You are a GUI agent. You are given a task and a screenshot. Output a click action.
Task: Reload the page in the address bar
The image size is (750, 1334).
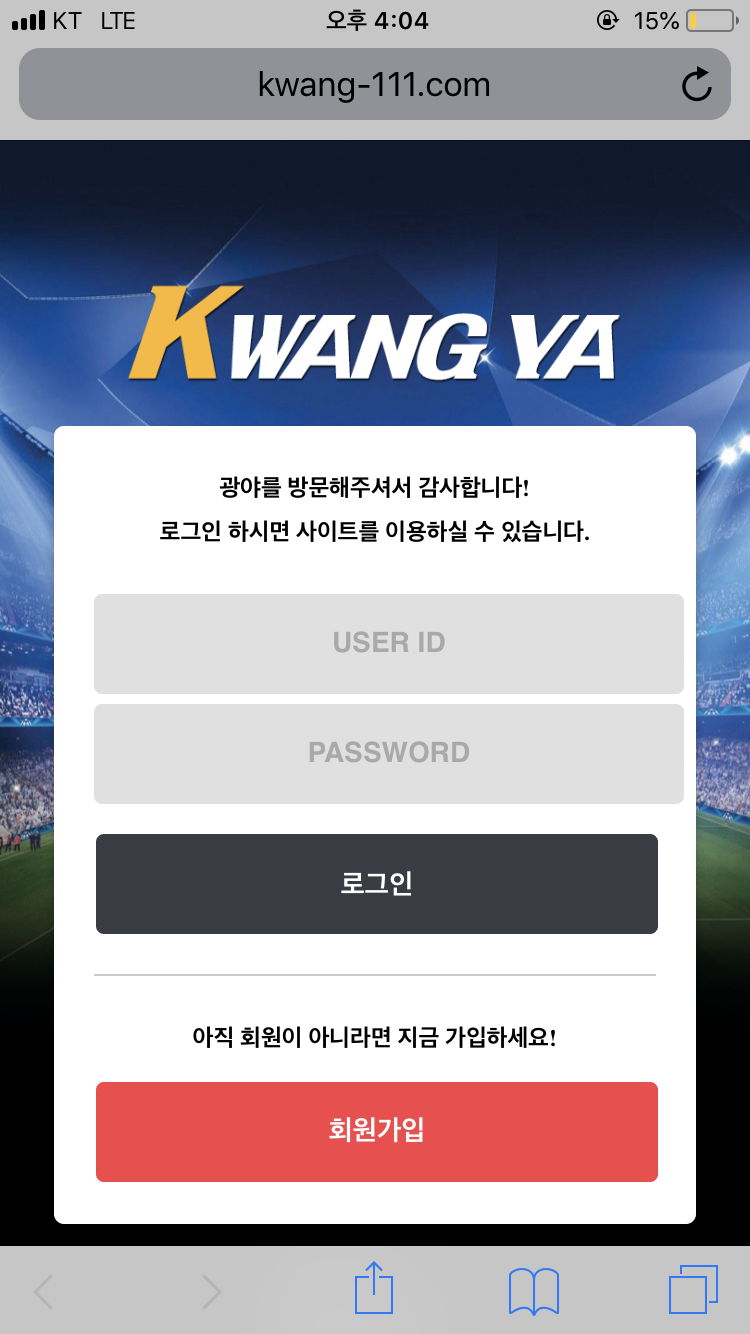pyautogui.click(x=696, y=85)
